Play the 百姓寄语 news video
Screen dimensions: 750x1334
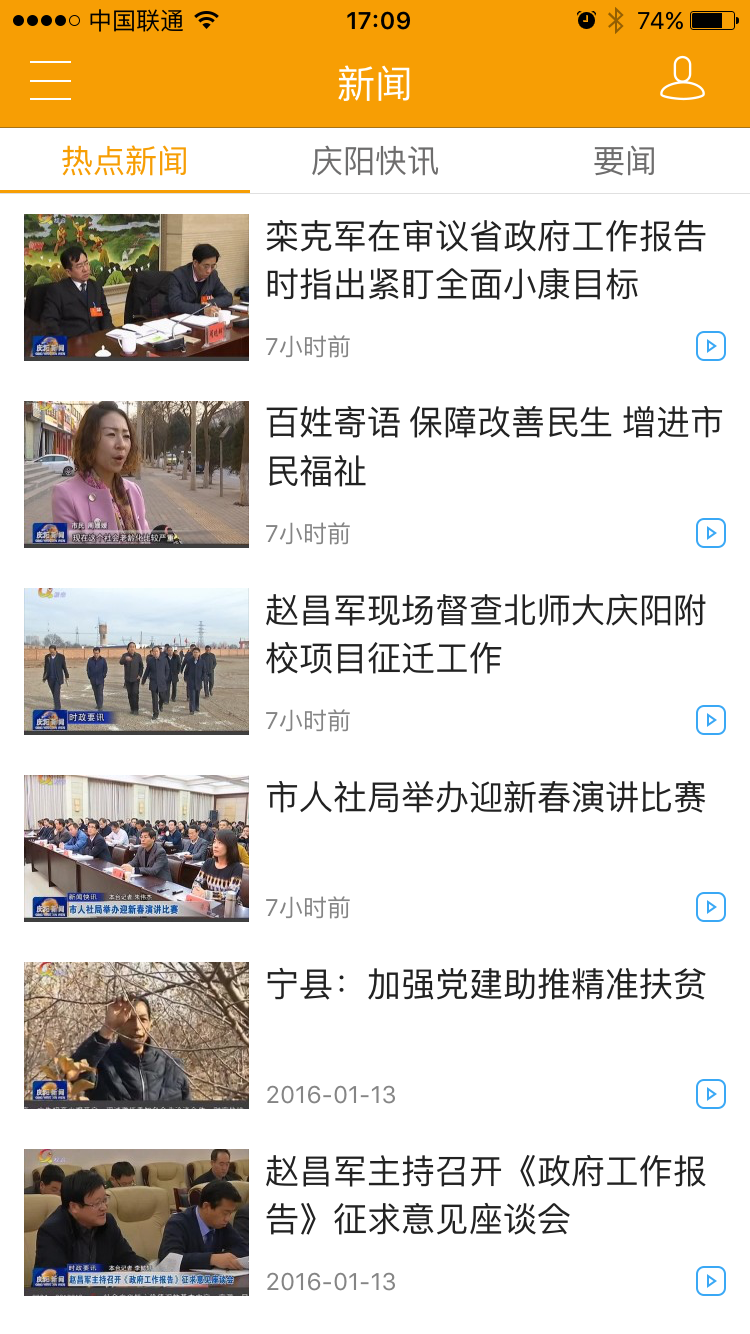click(x=710, y=533)
